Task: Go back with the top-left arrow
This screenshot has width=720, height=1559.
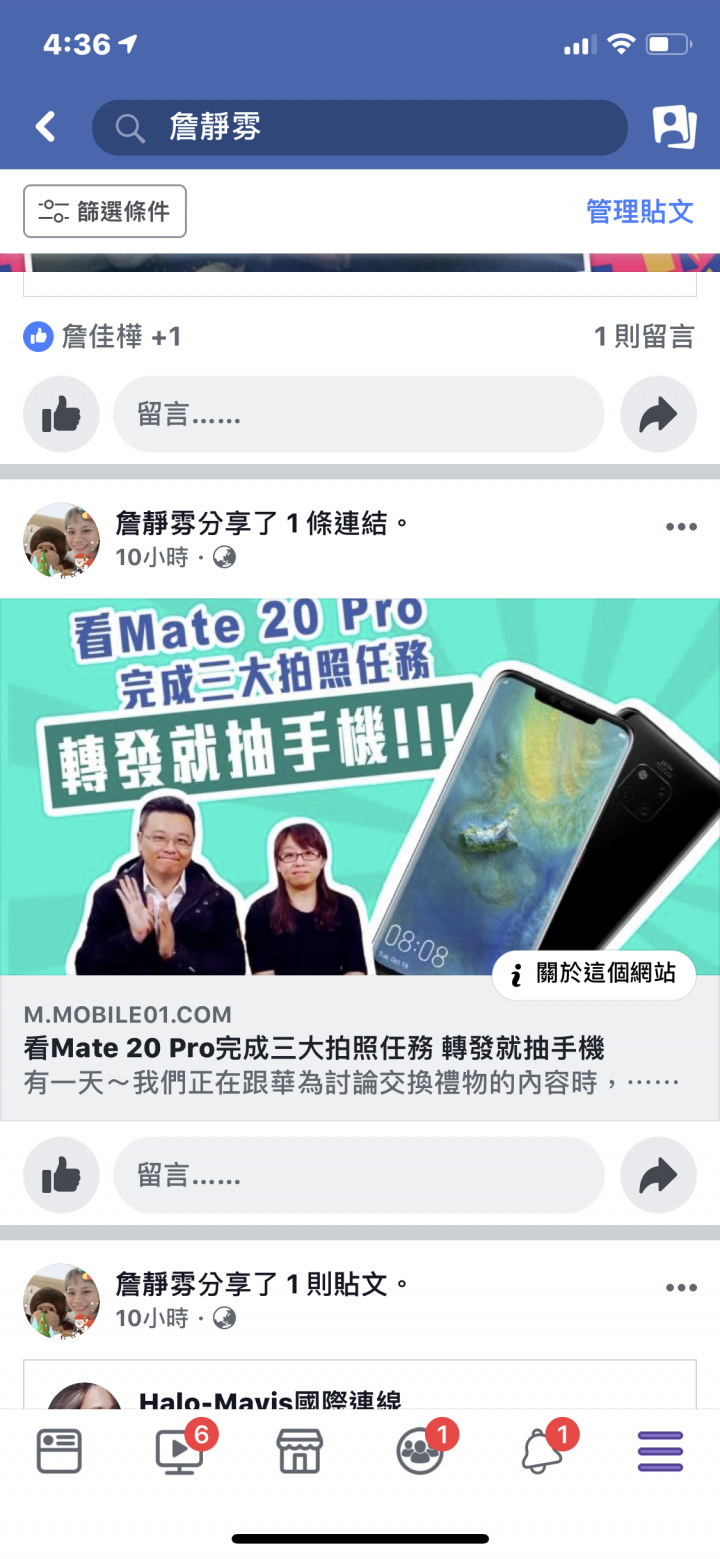Action: click(x=46, y=127)
